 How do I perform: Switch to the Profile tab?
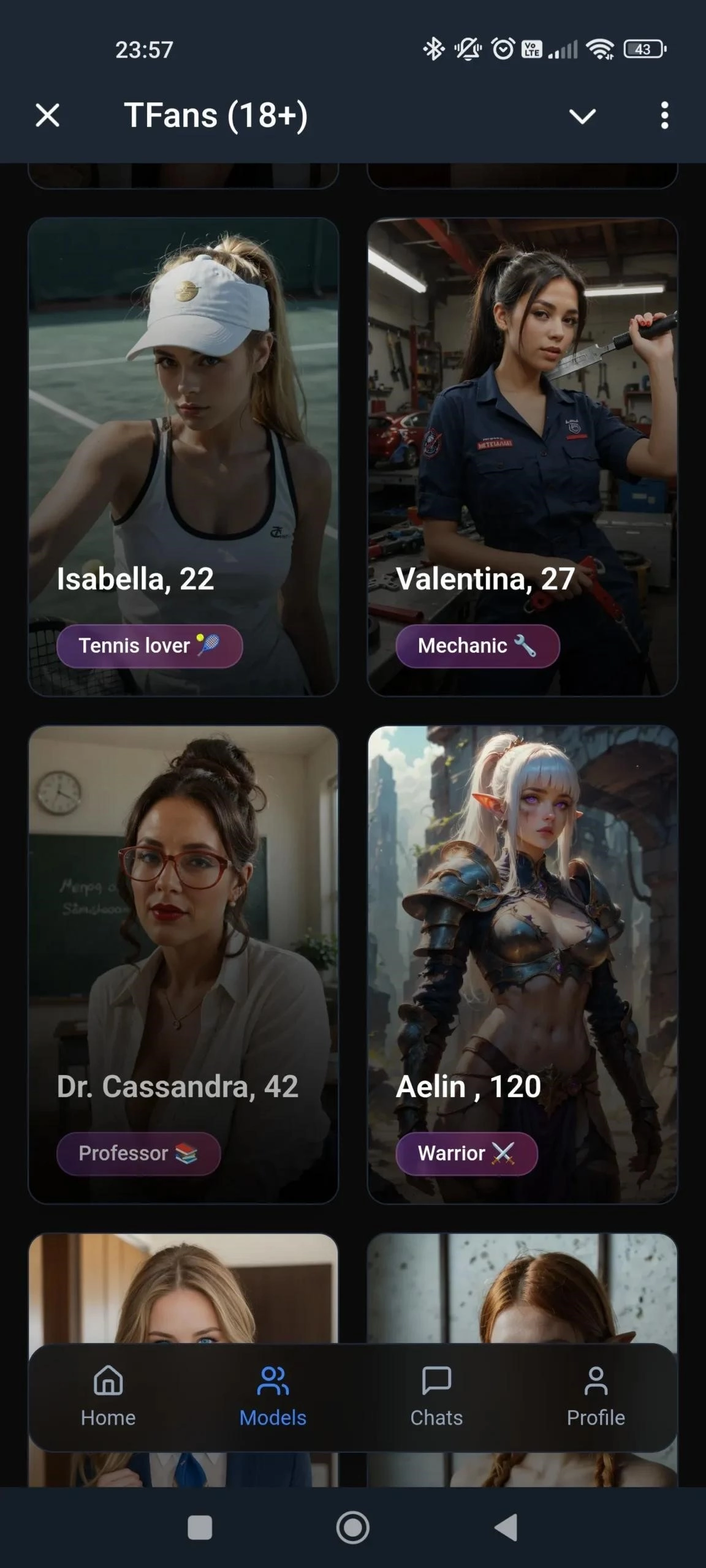596,1397
